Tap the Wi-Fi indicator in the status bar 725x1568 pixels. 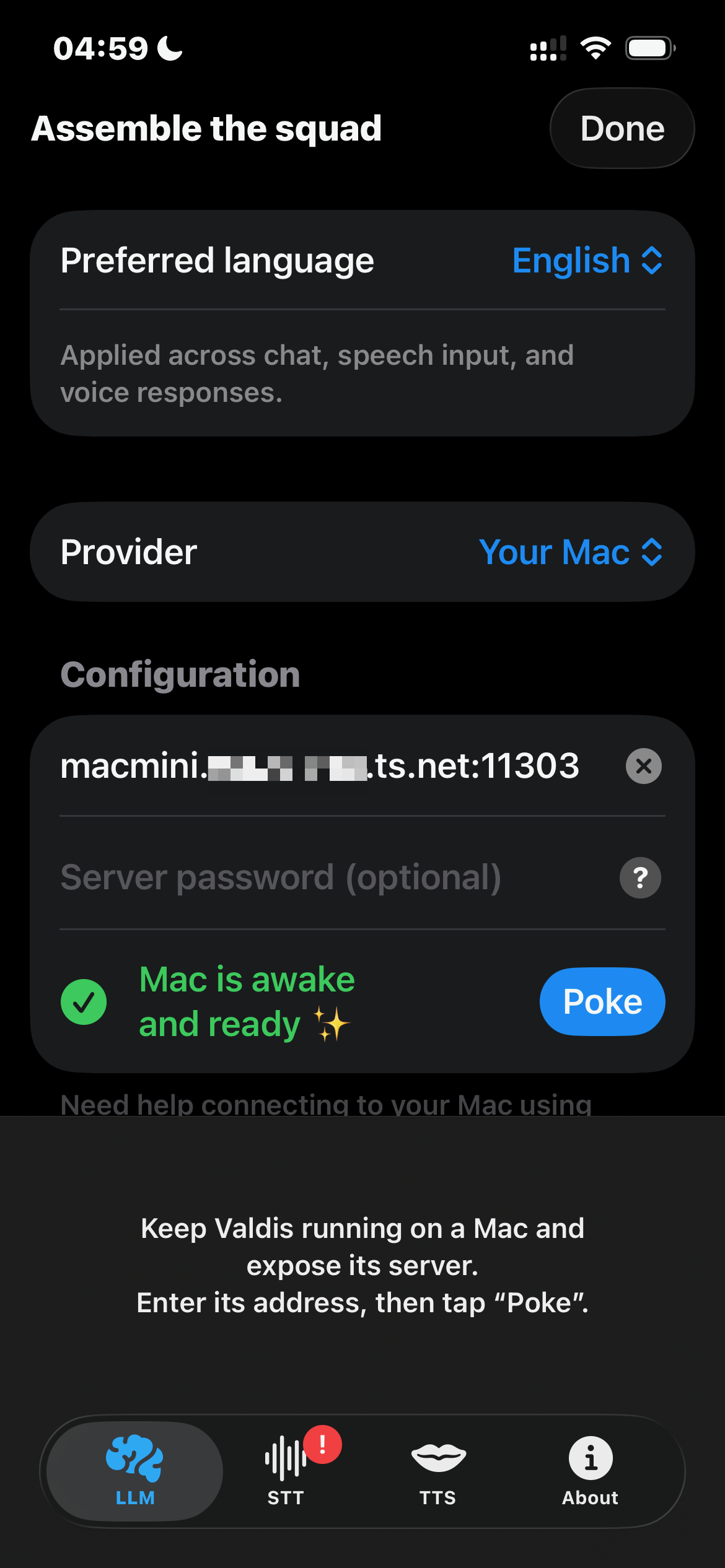coord(595,47)
